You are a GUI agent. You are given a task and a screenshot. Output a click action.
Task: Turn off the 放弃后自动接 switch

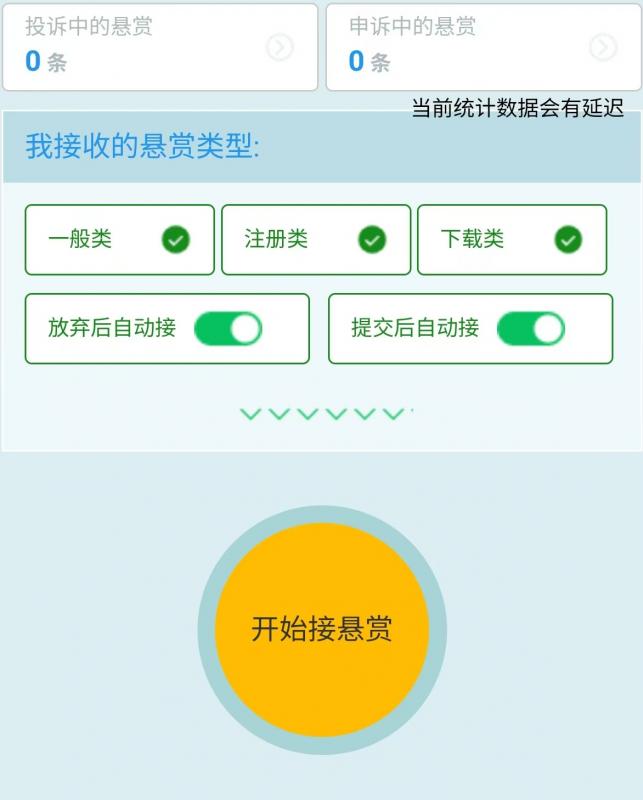point(228,328)
